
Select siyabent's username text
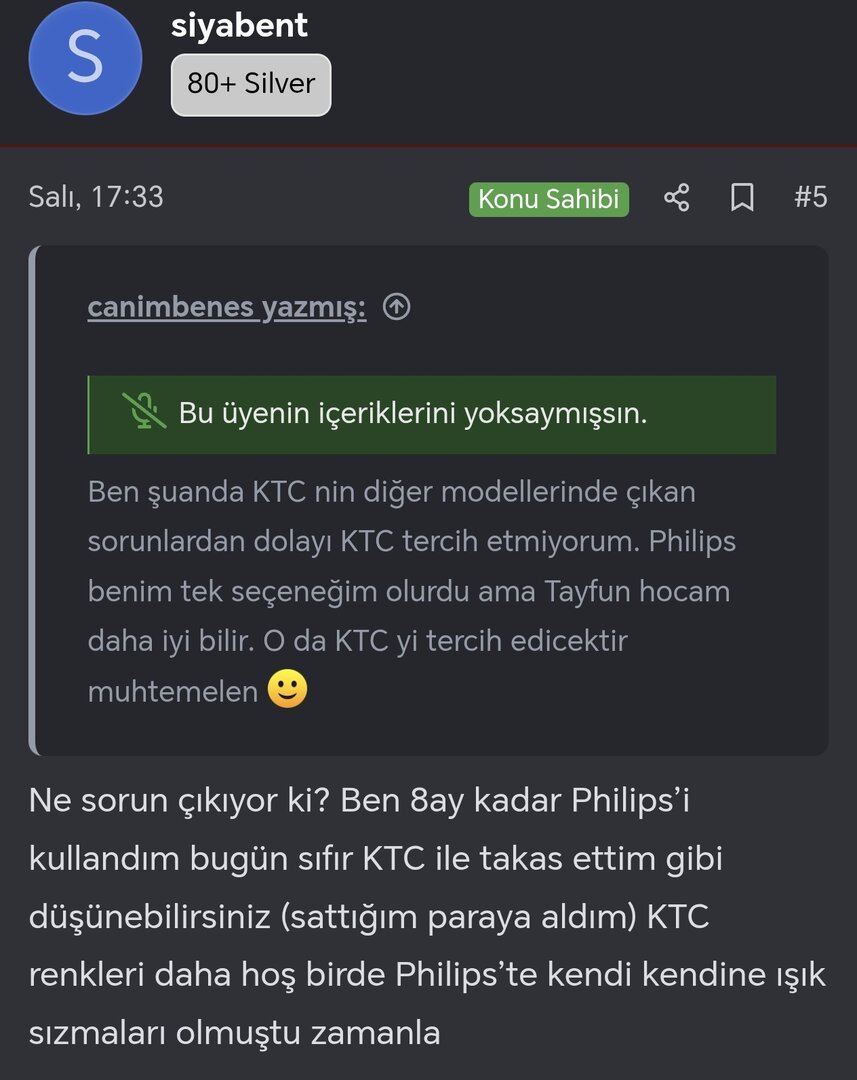coord(240,25)
